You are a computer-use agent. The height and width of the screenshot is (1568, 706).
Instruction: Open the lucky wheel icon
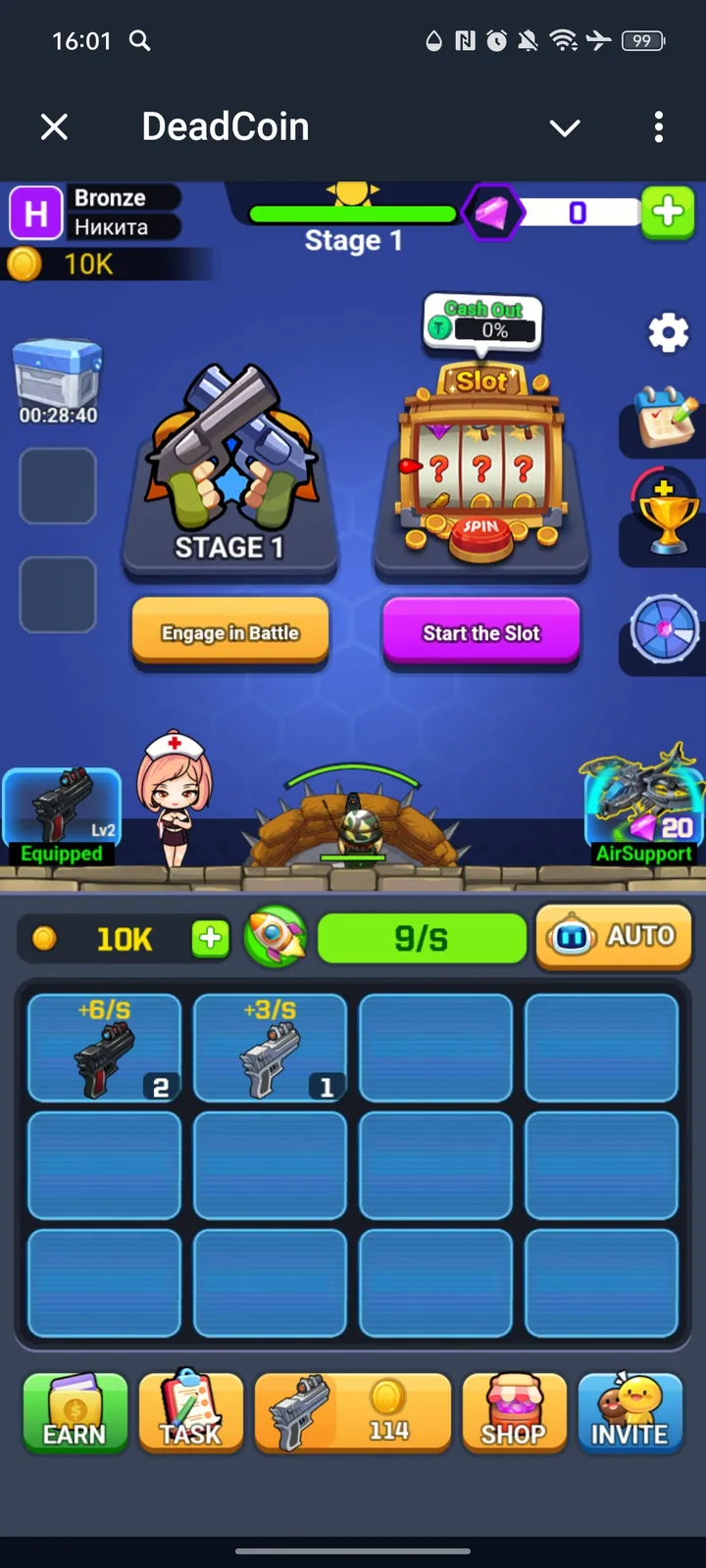coord(664,630)
